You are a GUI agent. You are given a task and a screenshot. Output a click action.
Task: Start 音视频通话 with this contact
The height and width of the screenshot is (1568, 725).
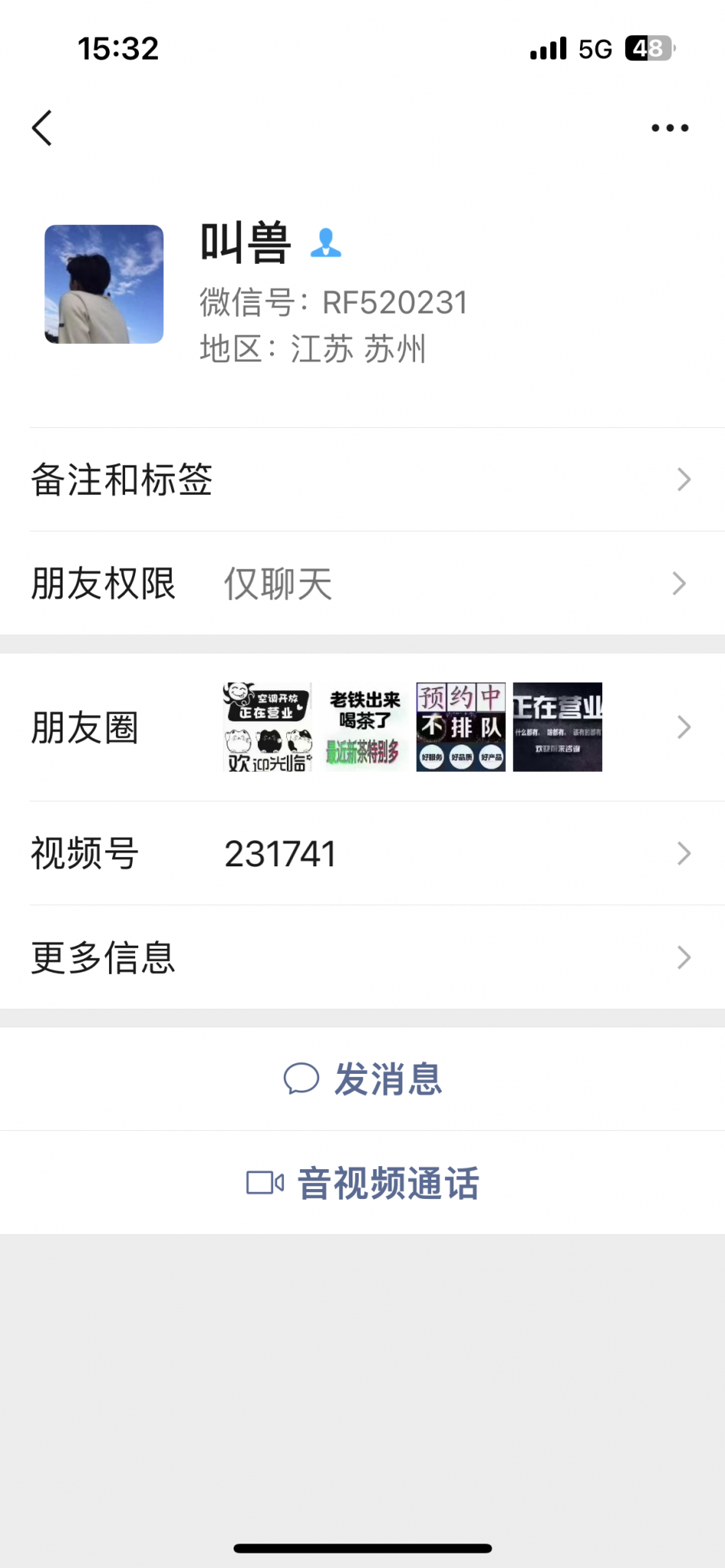pyautogui.click(x=363, y=1183)
